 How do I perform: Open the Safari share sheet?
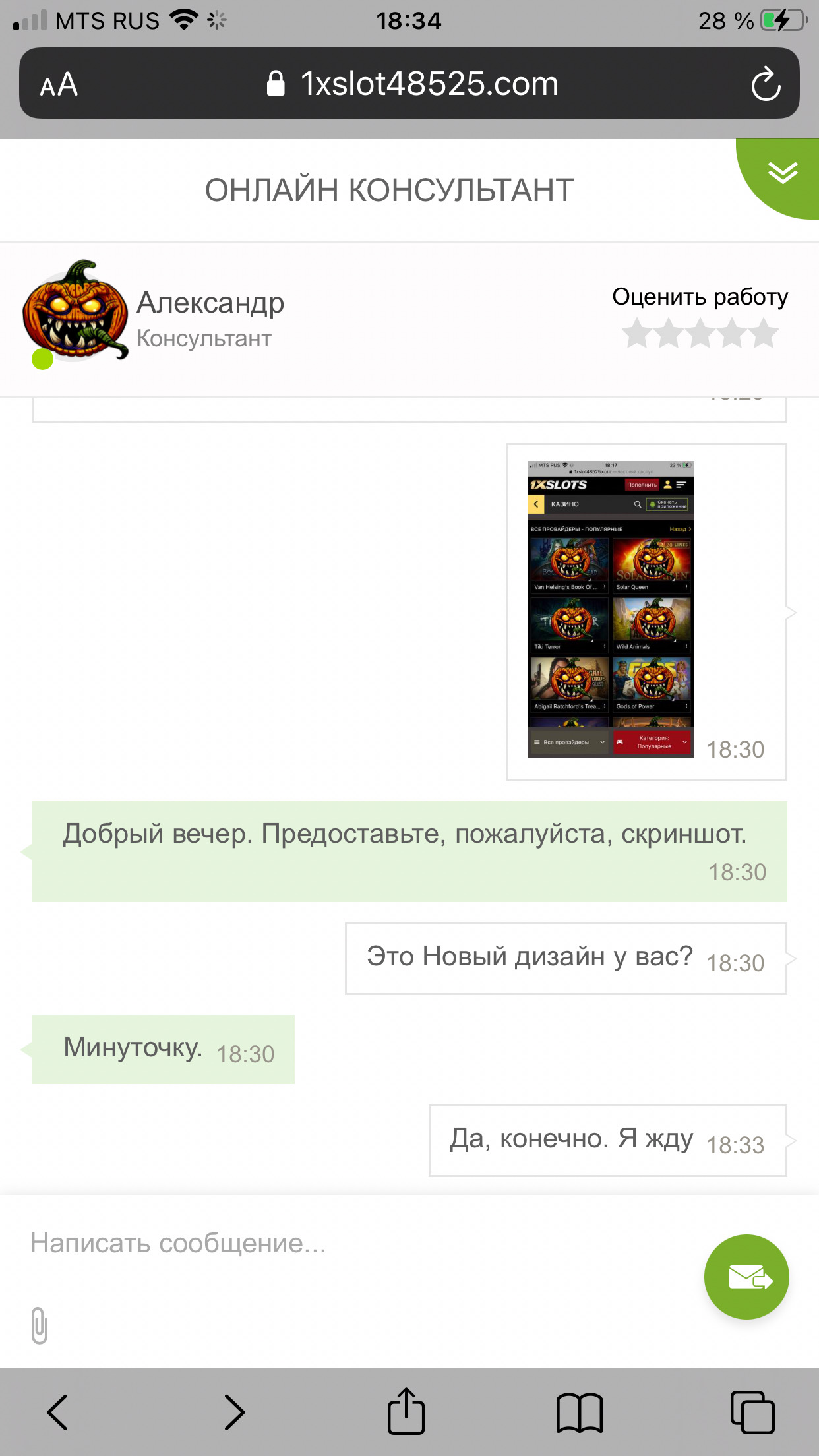406,1412
